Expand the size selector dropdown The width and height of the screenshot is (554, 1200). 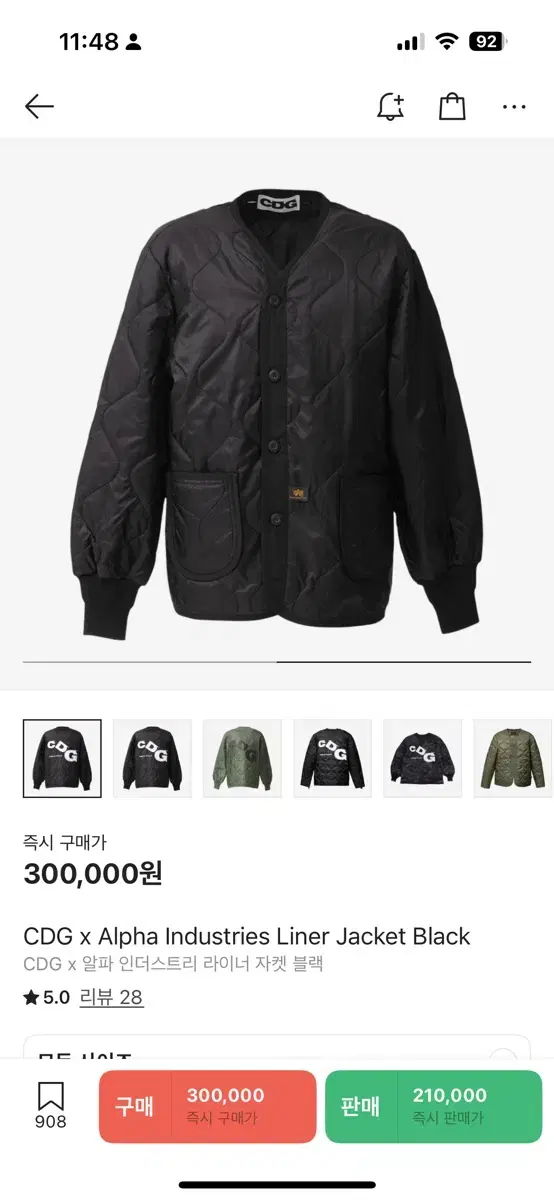coord(277,1050)
